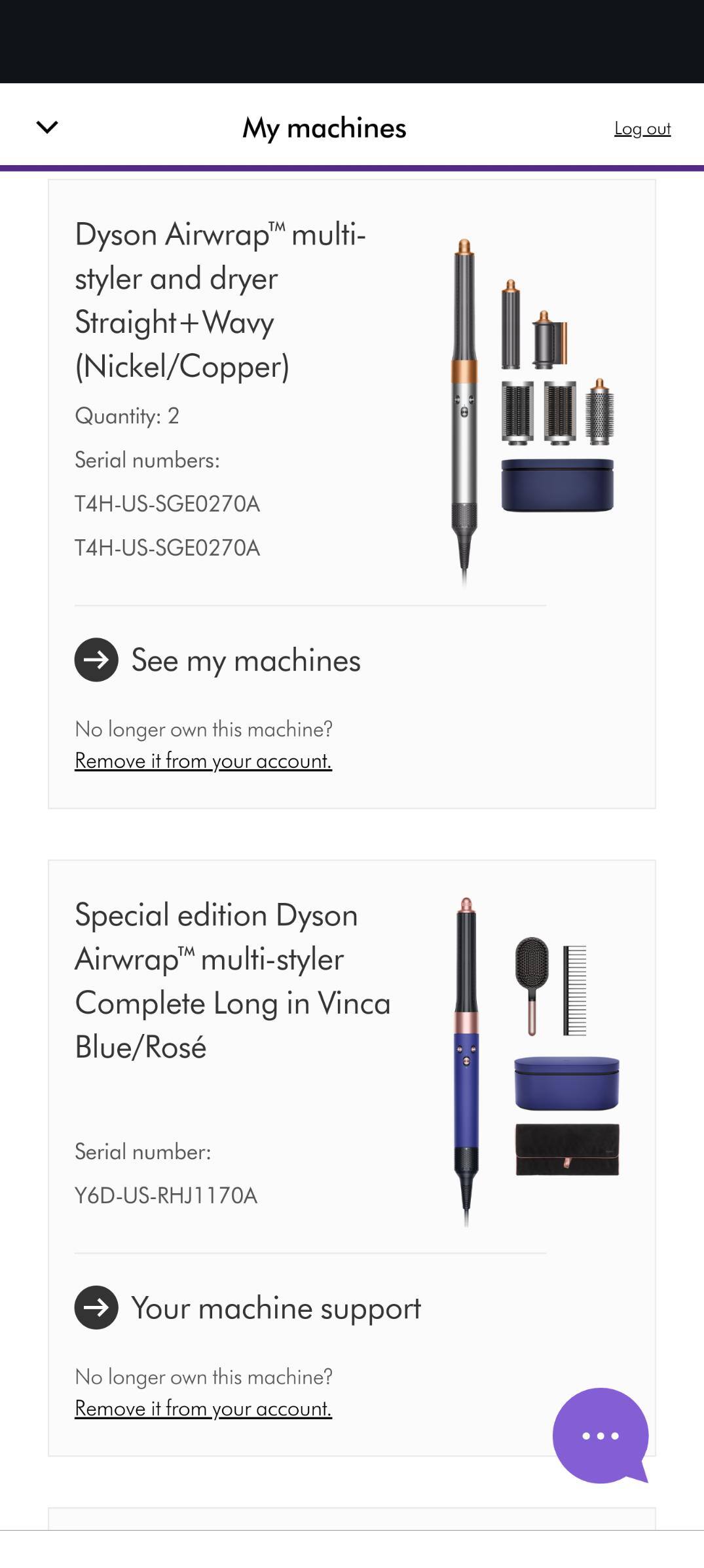
Task: Open the purple chat bubble
Action: 600,1435
